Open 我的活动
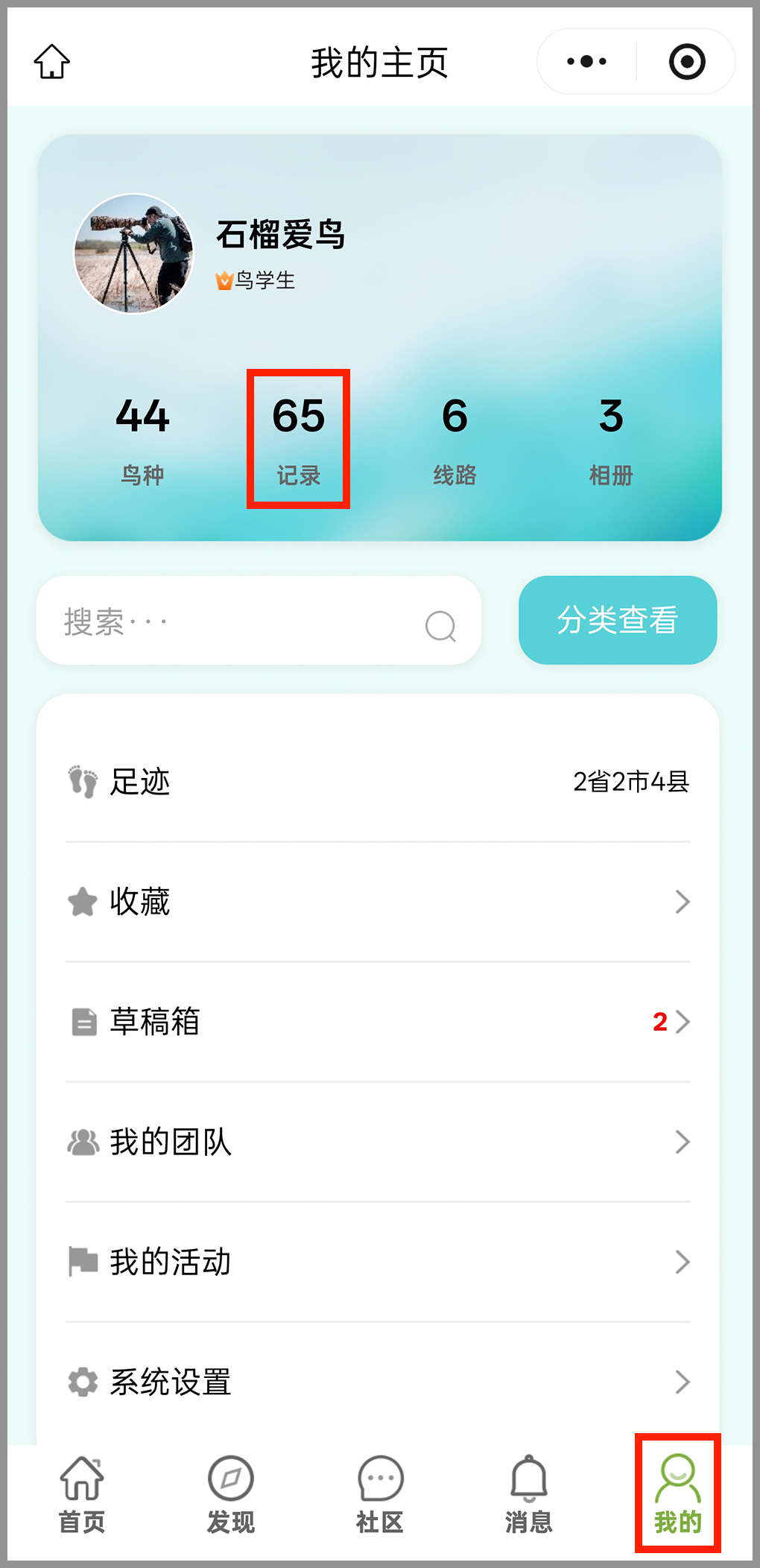The image size is (760, 1568). coord(378,1262)
